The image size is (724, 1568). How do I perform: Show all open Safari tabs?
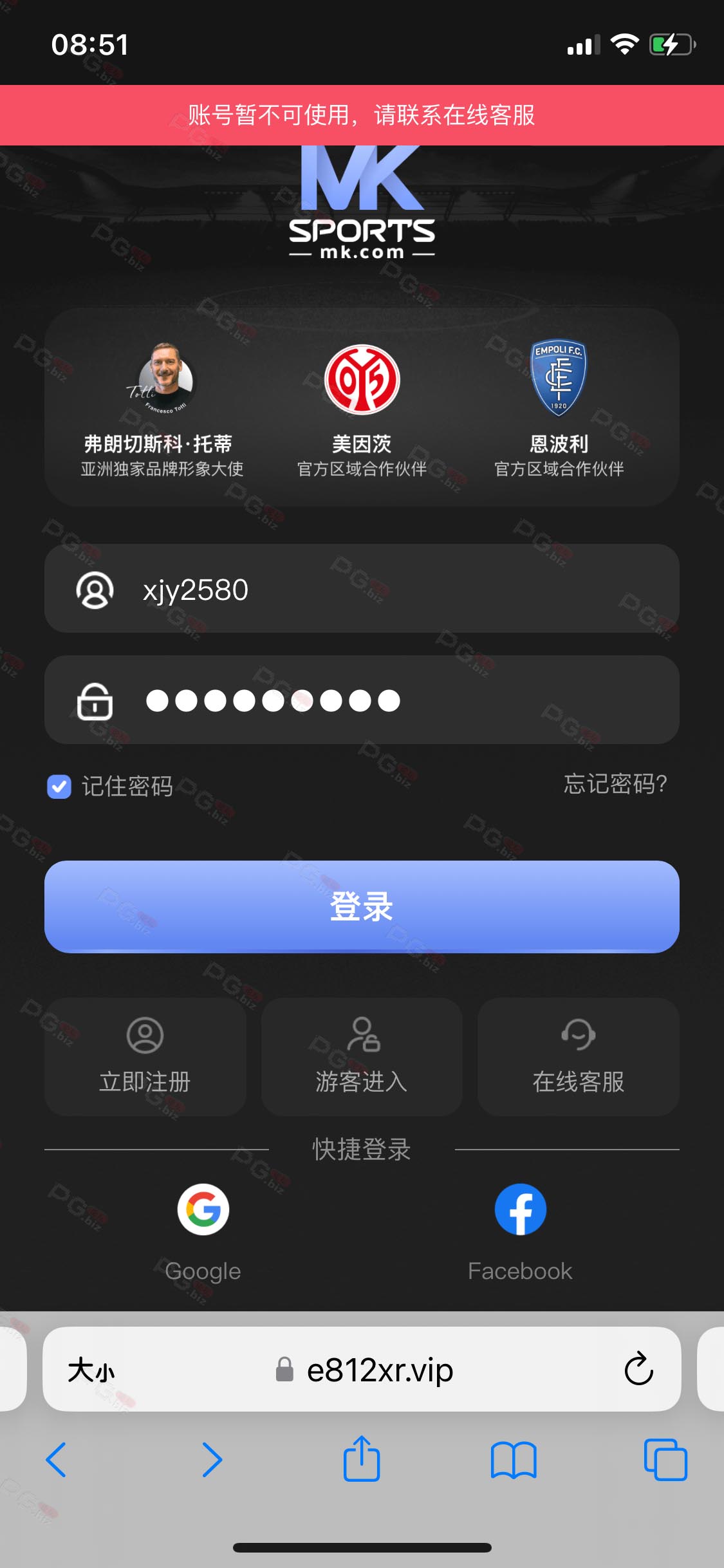coord(665,1460)
